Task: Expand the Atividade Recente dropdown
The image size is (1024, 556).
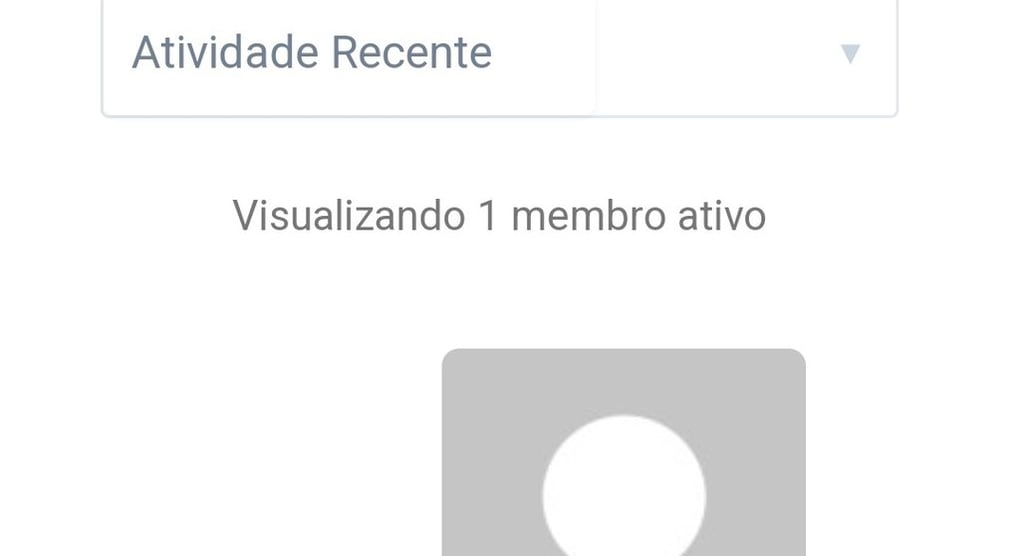Action: click(x=849, y=53)
